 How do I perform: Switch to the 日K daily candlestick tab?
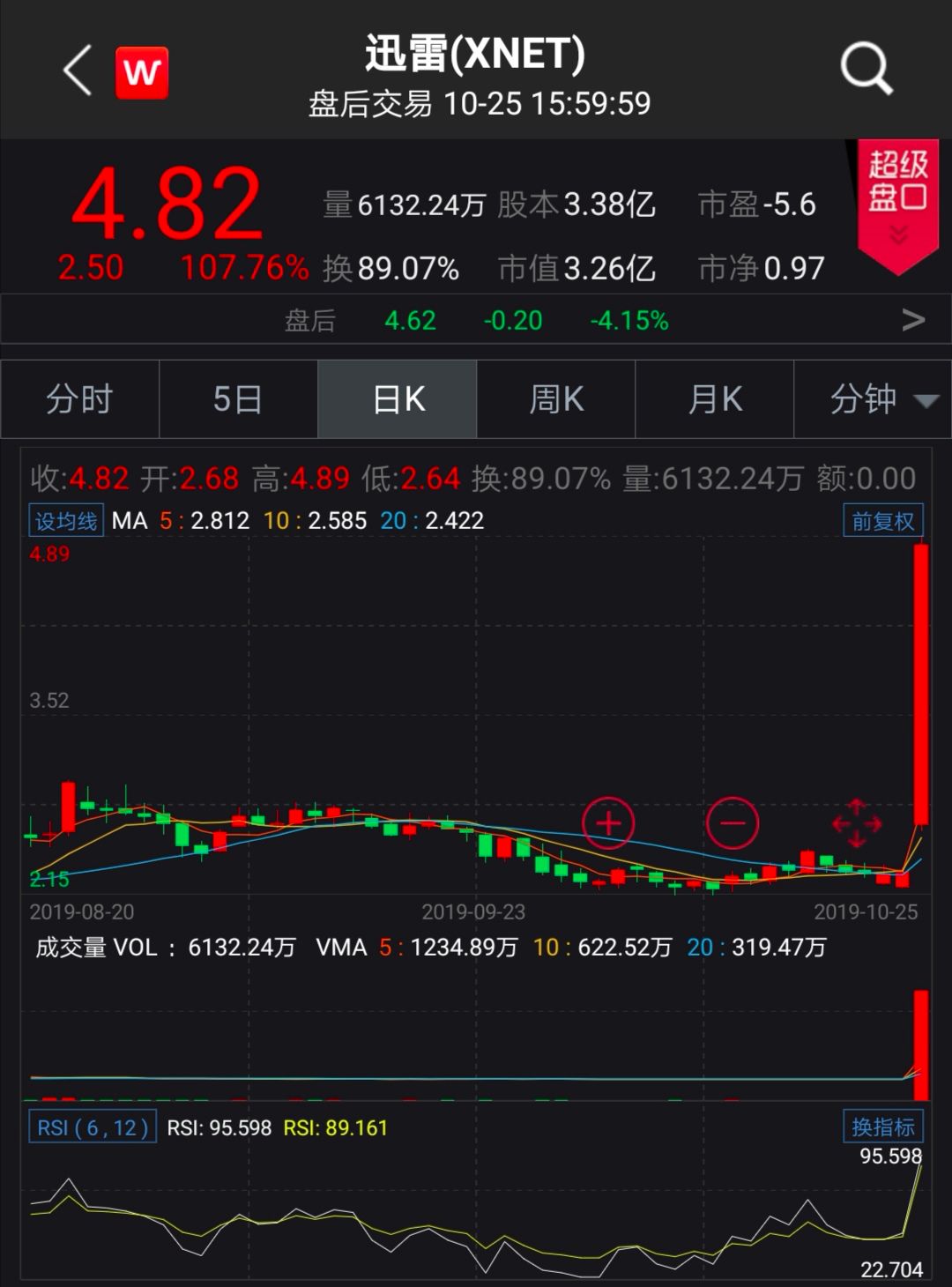coord(397,398)
